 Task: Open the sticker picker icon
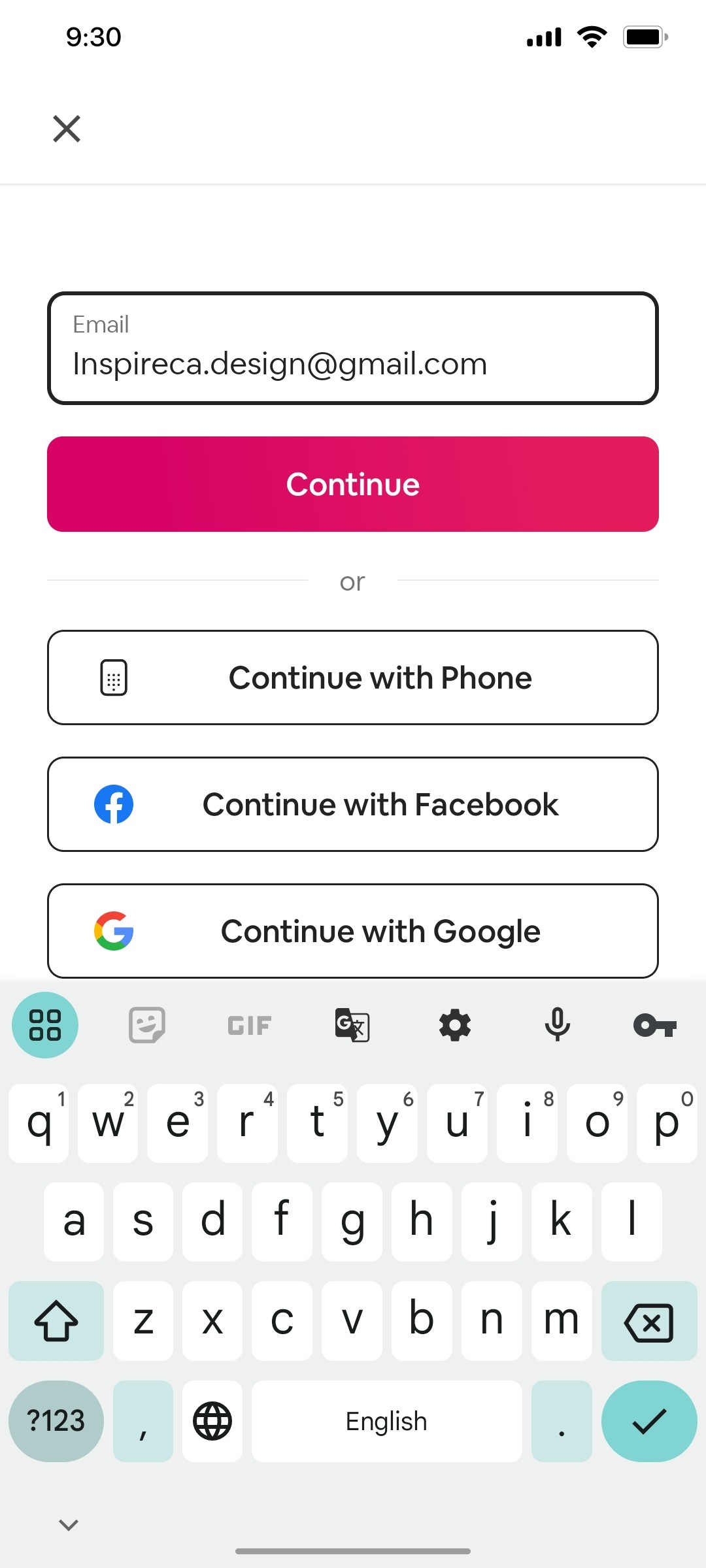click(x=146, y=1024)
